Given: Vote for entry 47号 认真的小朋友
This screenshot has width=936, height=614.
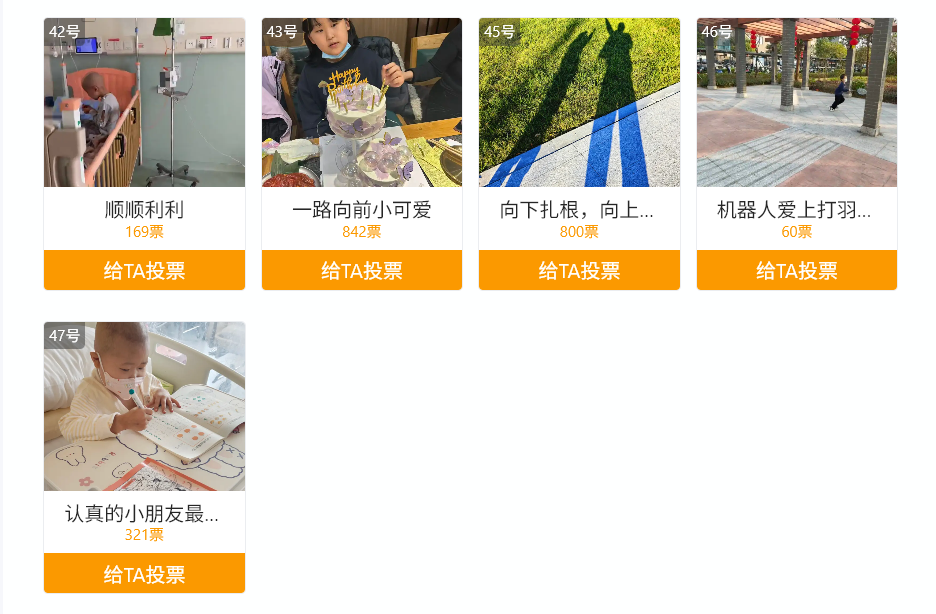Looking at the screenshot, I should 144,574.
